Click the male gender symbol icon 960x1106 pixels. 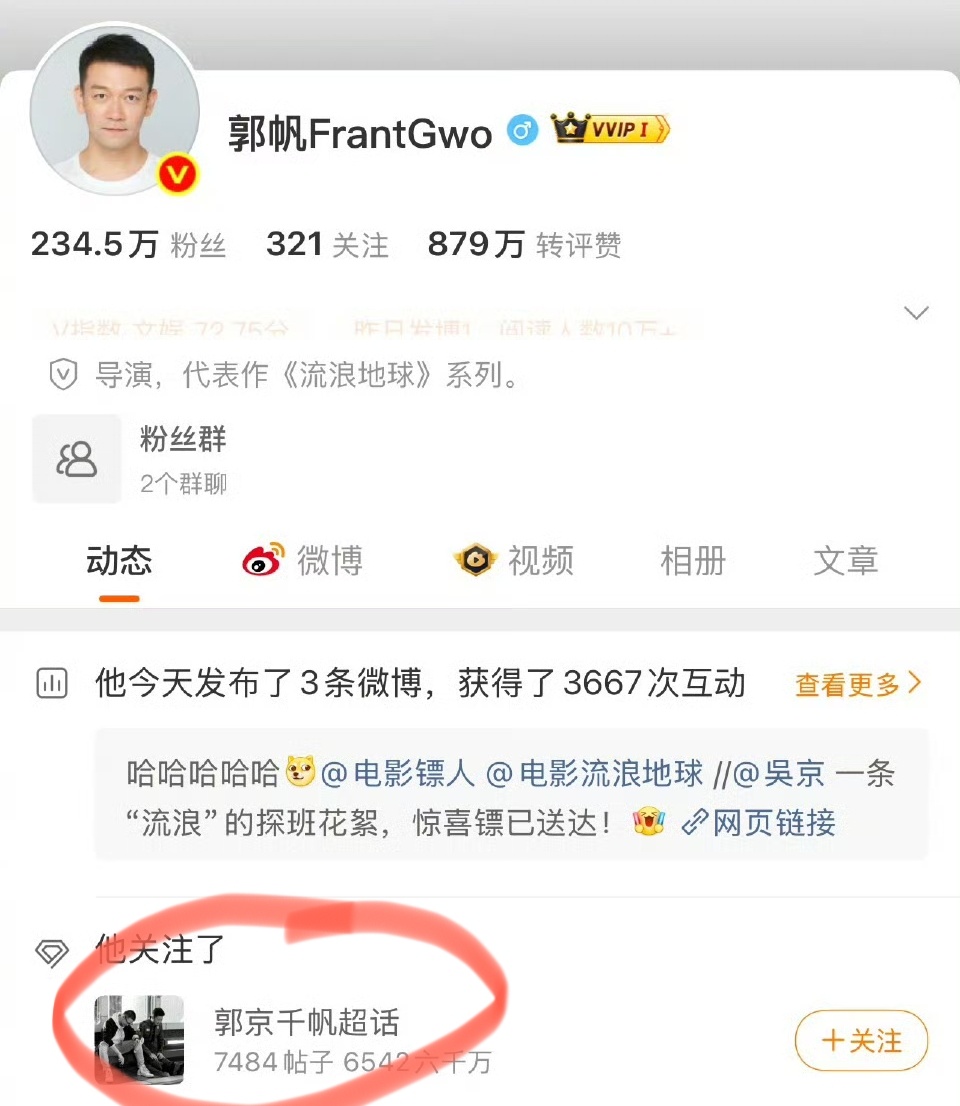point(519,131)
